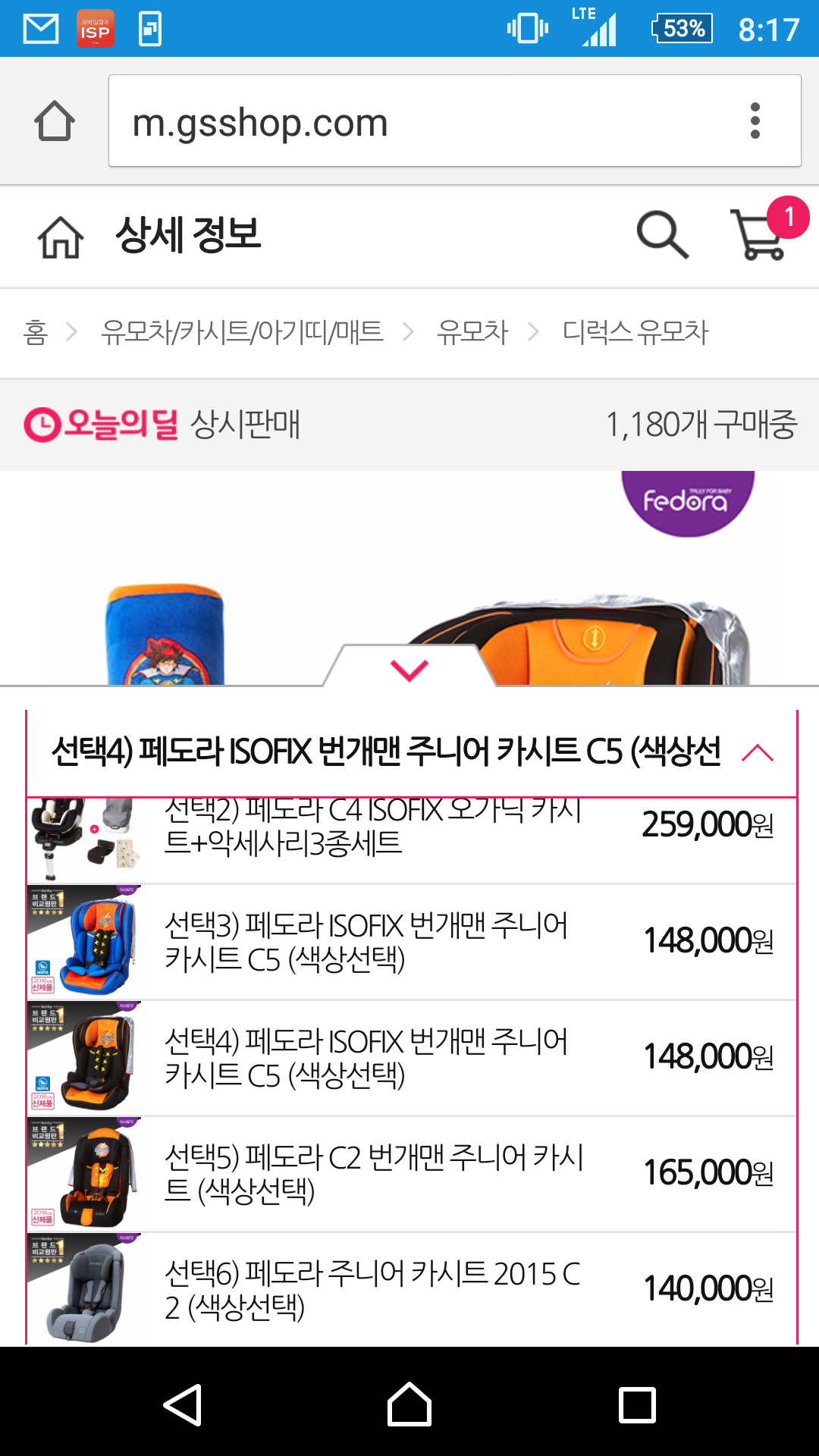The image size is (819, 1456).
Task: Open the recent apps button
Action: (x=637, y=1404)
